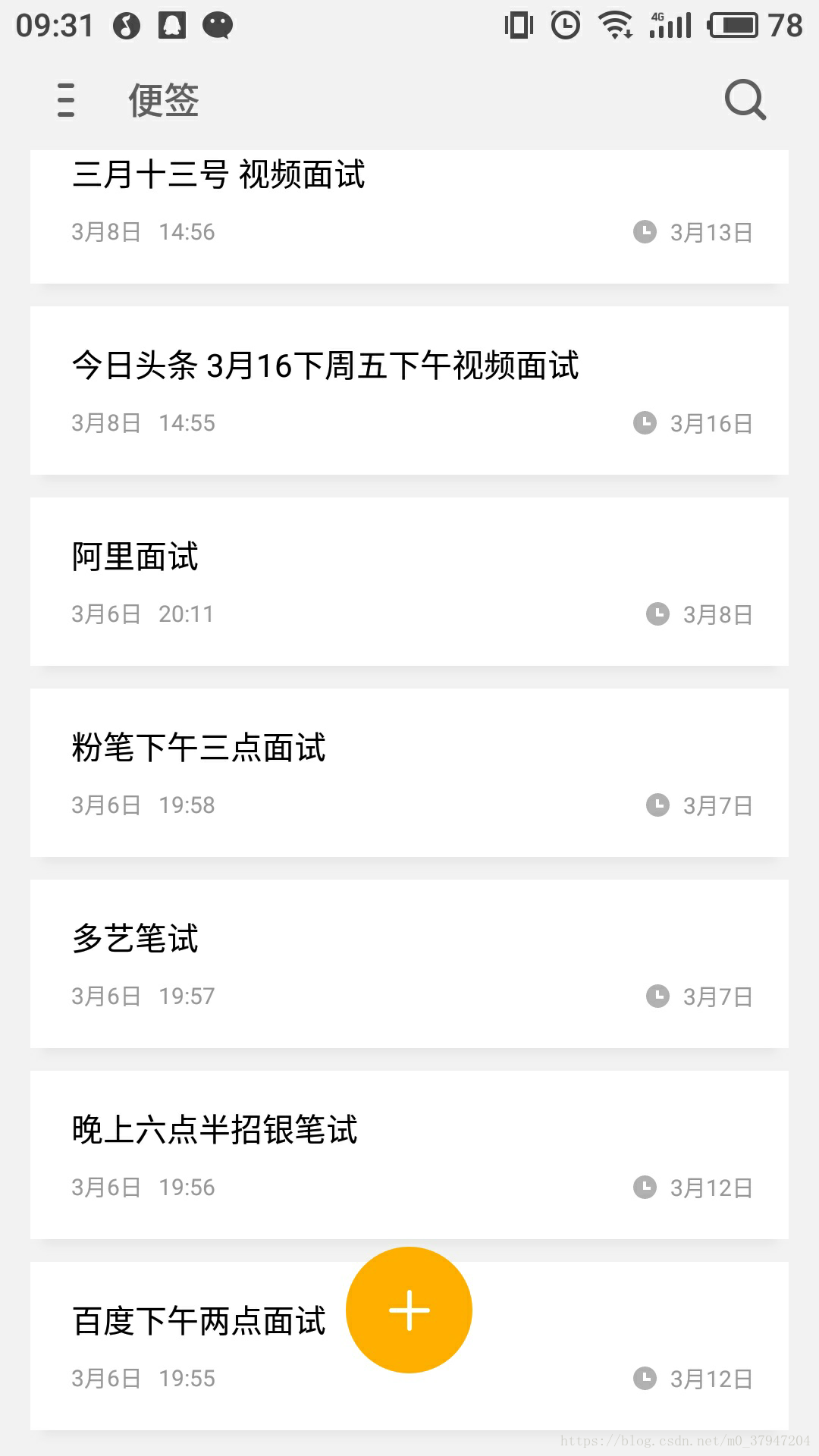819x1456 pixels.
Task: Open the drawer menu button
Action: point(66,100)
